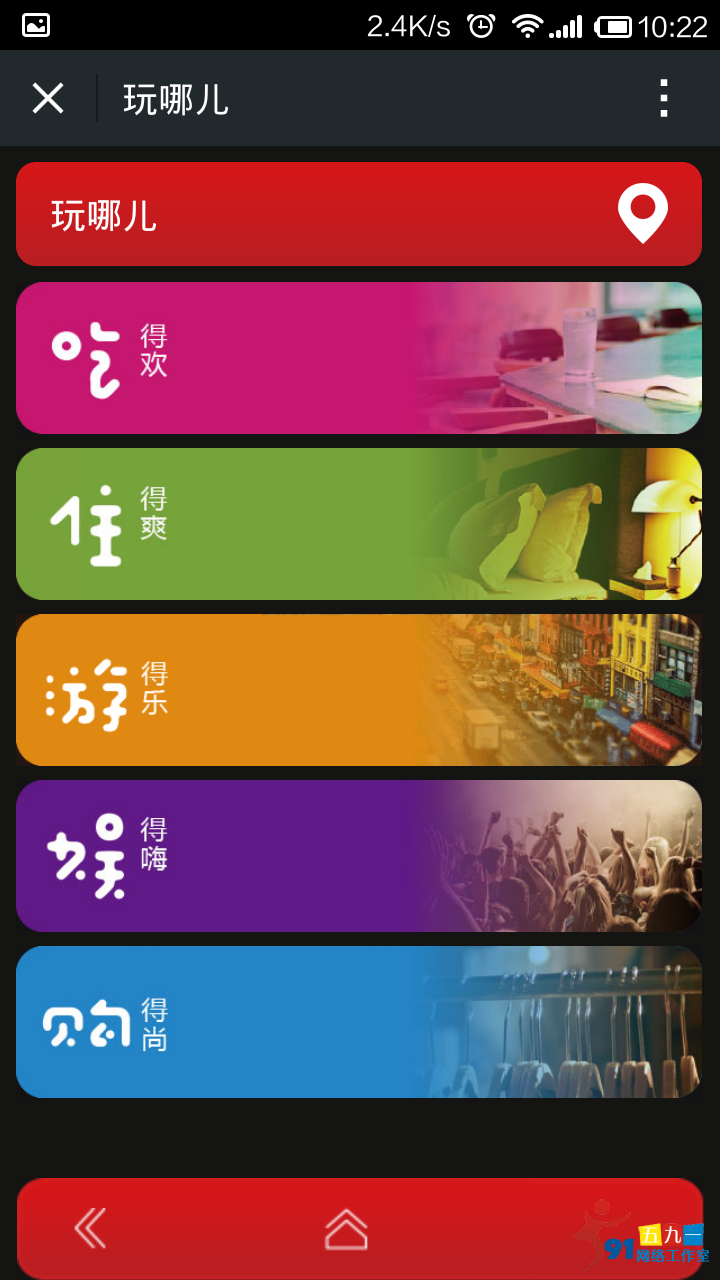Tap the battery indicator in the status bar
This screenshot has height=1280, width=720.
click(x=614, y=23)
